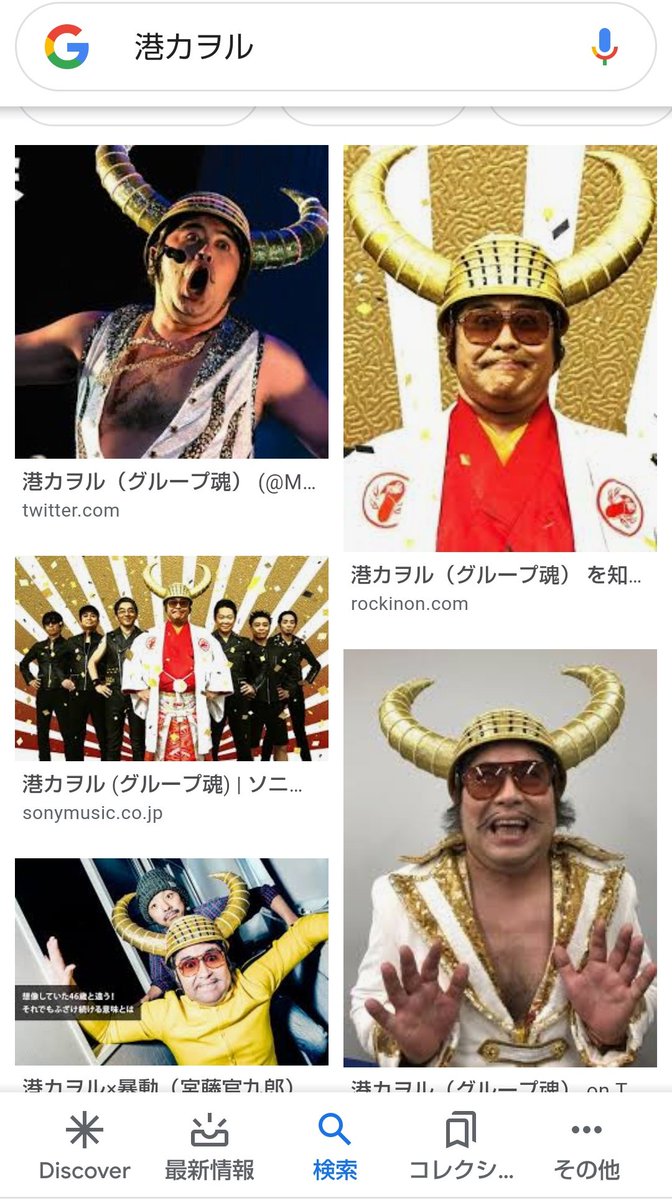Open the 港カヲル×暴動 image result

[171, 961]
